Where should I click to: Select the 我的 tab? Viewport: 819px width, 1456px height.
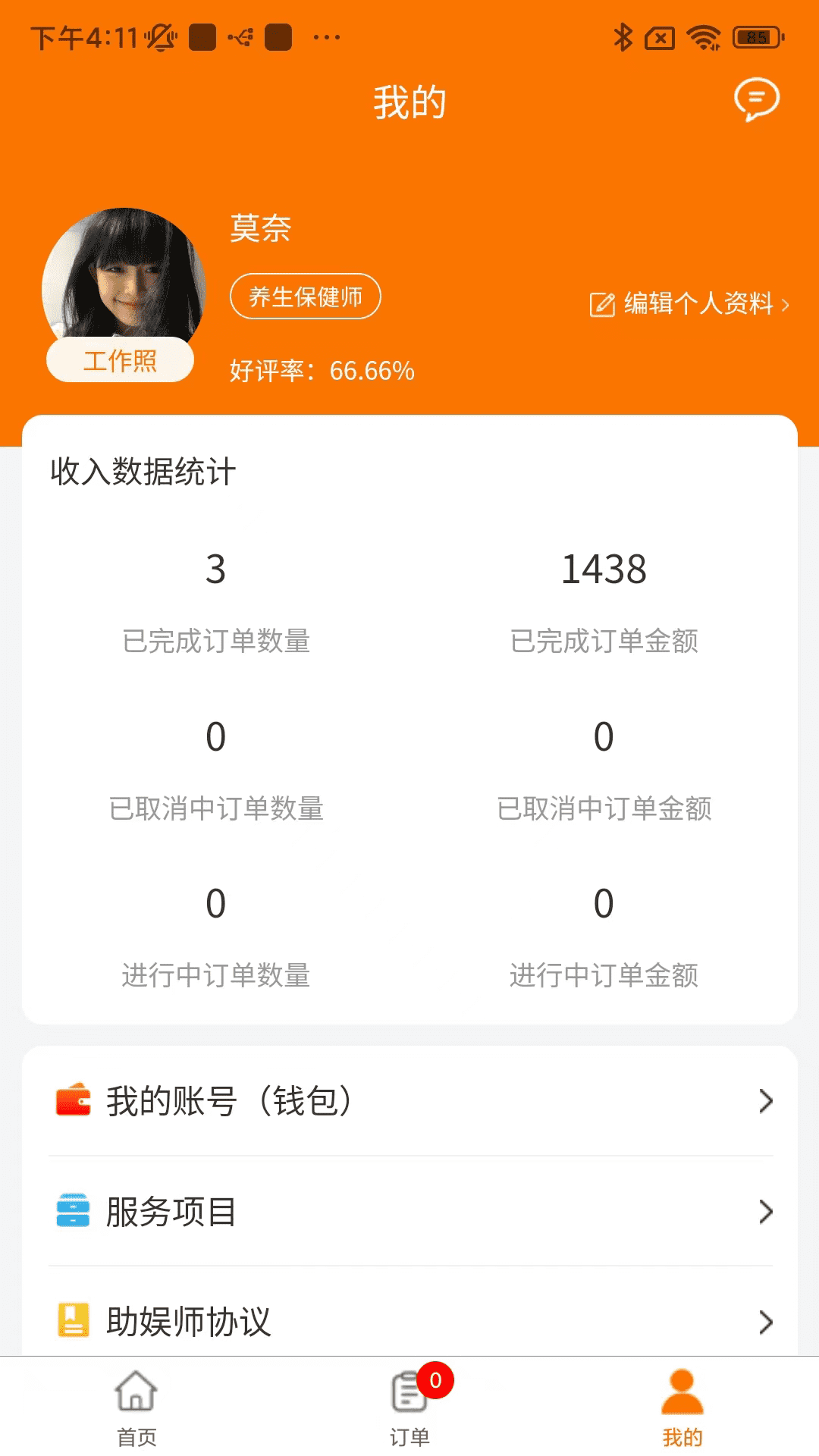click(x=682, y=1407)
